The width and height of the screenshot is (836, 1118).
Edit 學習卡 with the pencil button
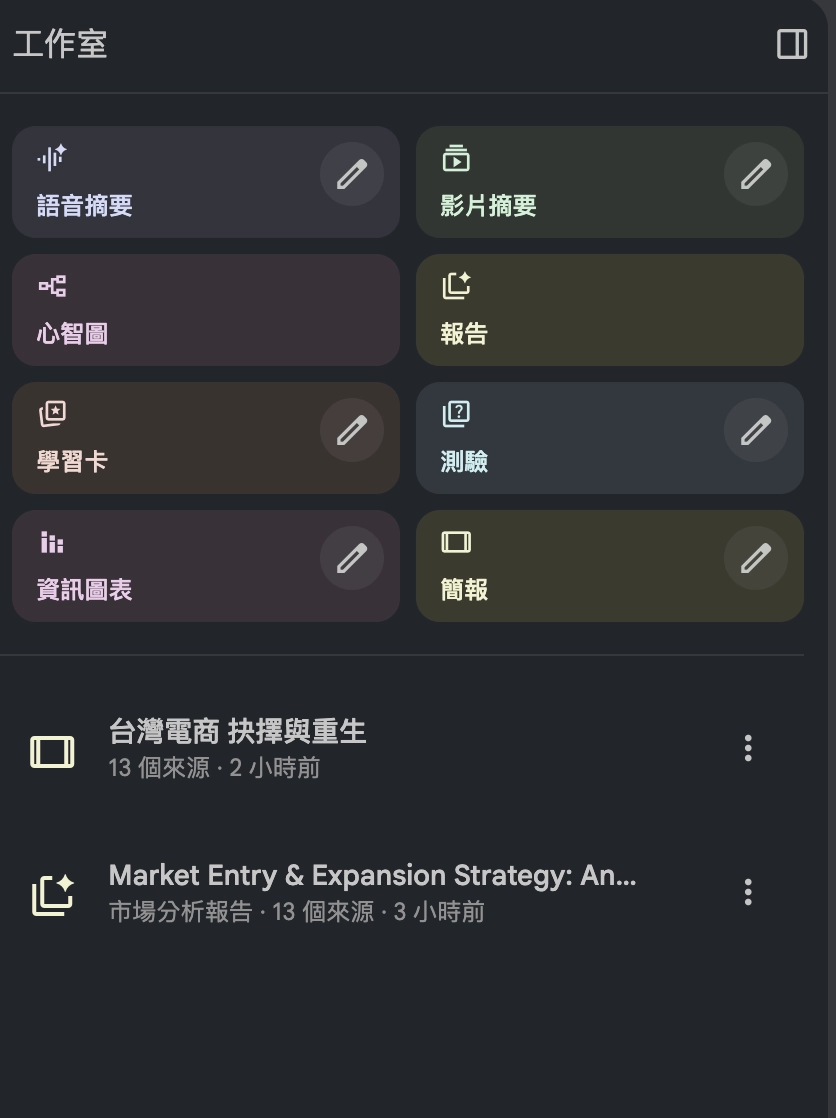351,429
